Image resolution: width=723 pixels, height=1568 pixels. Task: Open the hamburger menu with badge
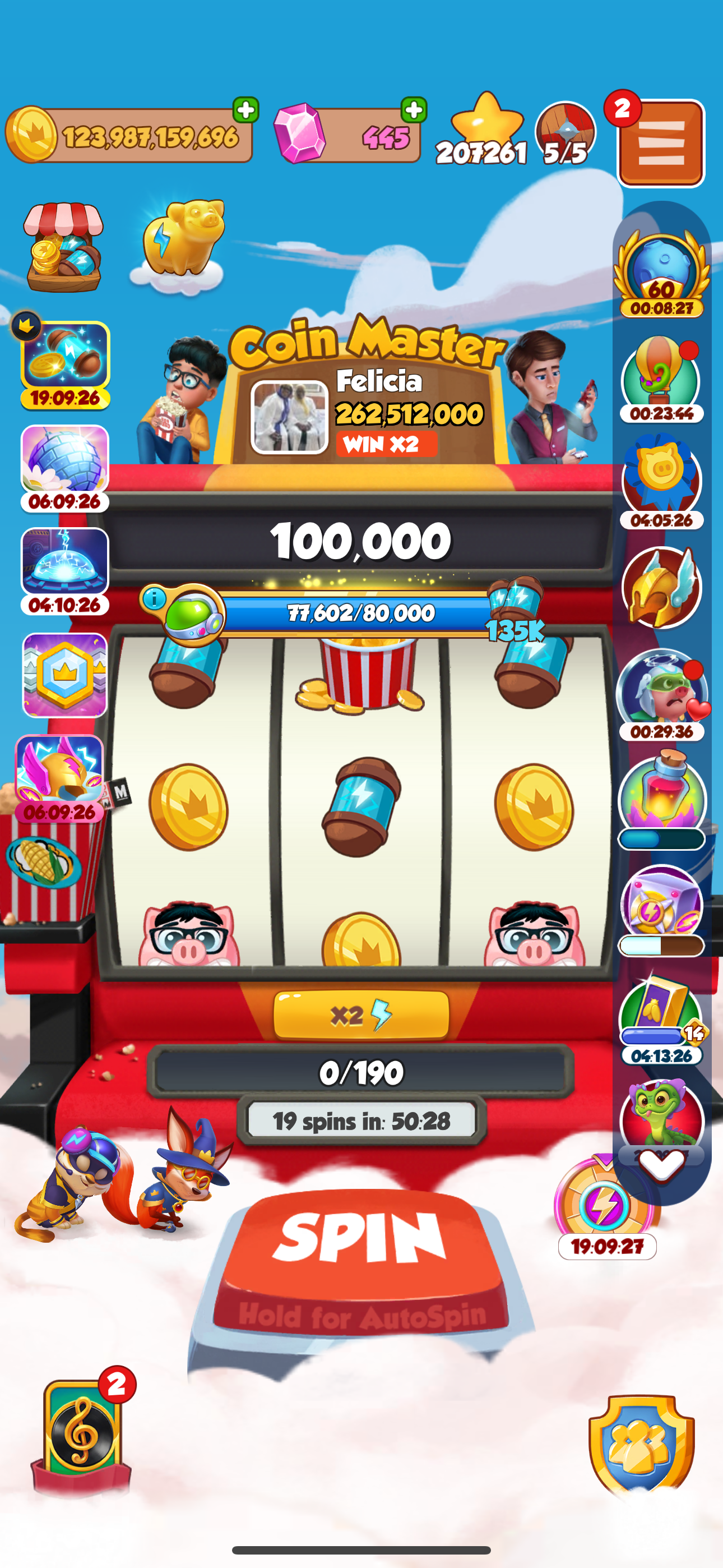coord(661,144)
